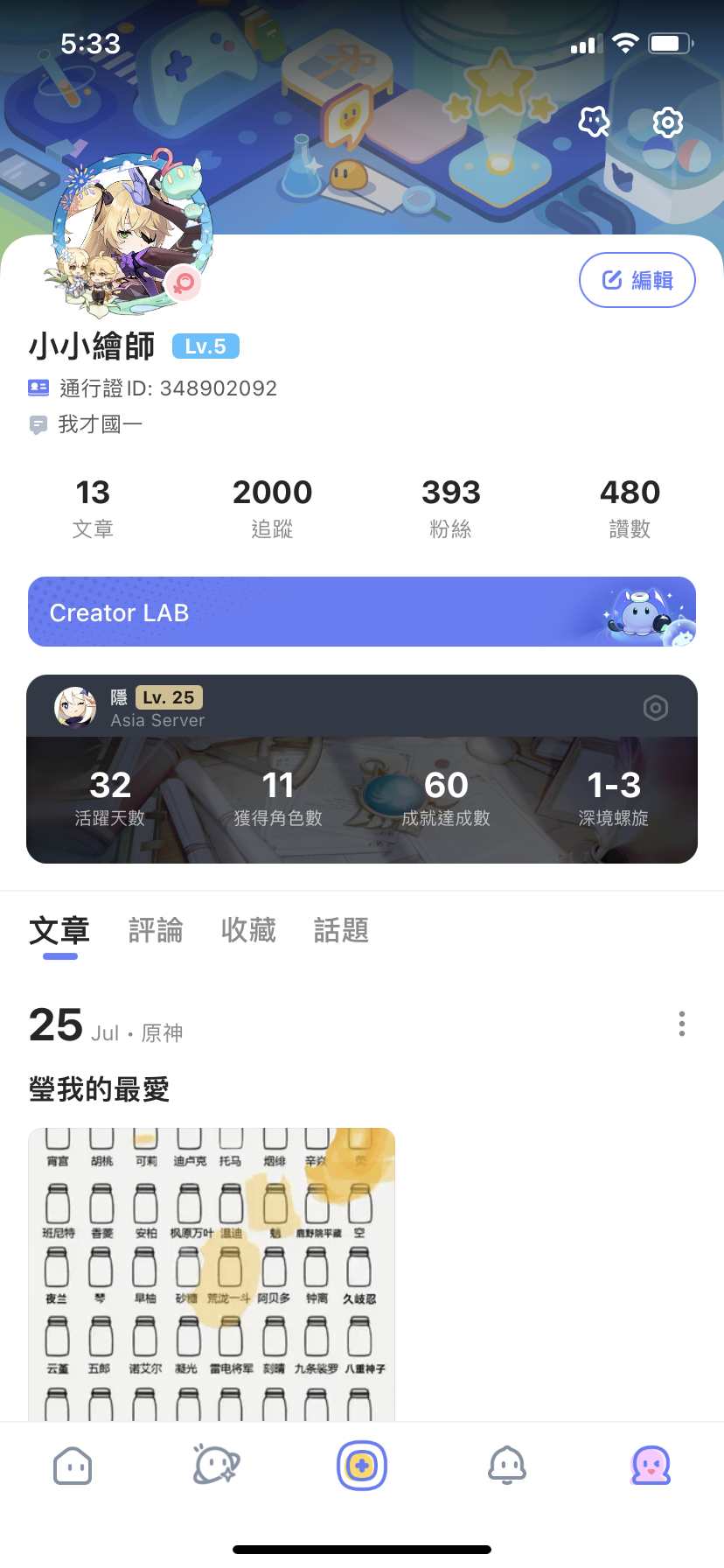
Task: Select the 文章 tab
Action: point(59,930)
